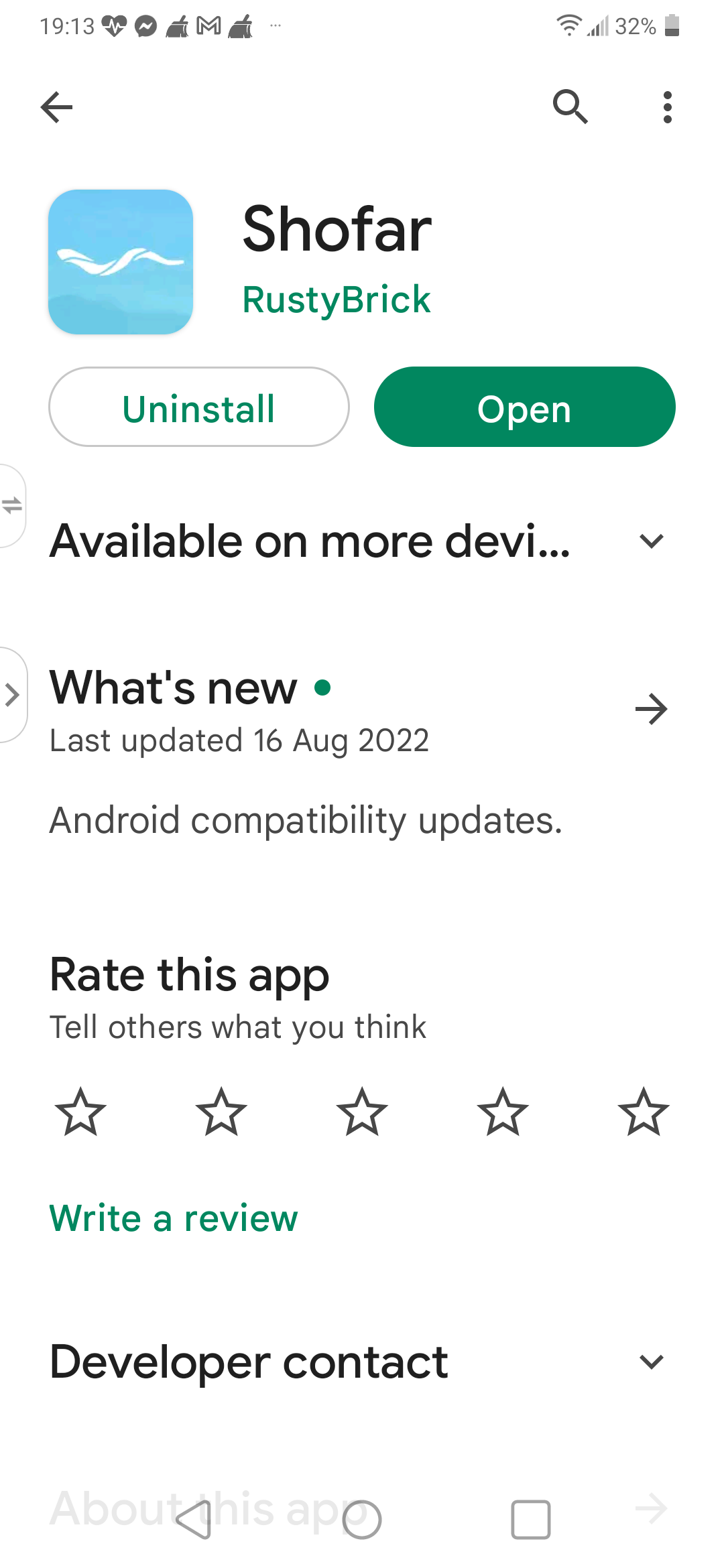724x1568 pixels.
Task: Tap Write a review link
Action: click(174, 1218)
